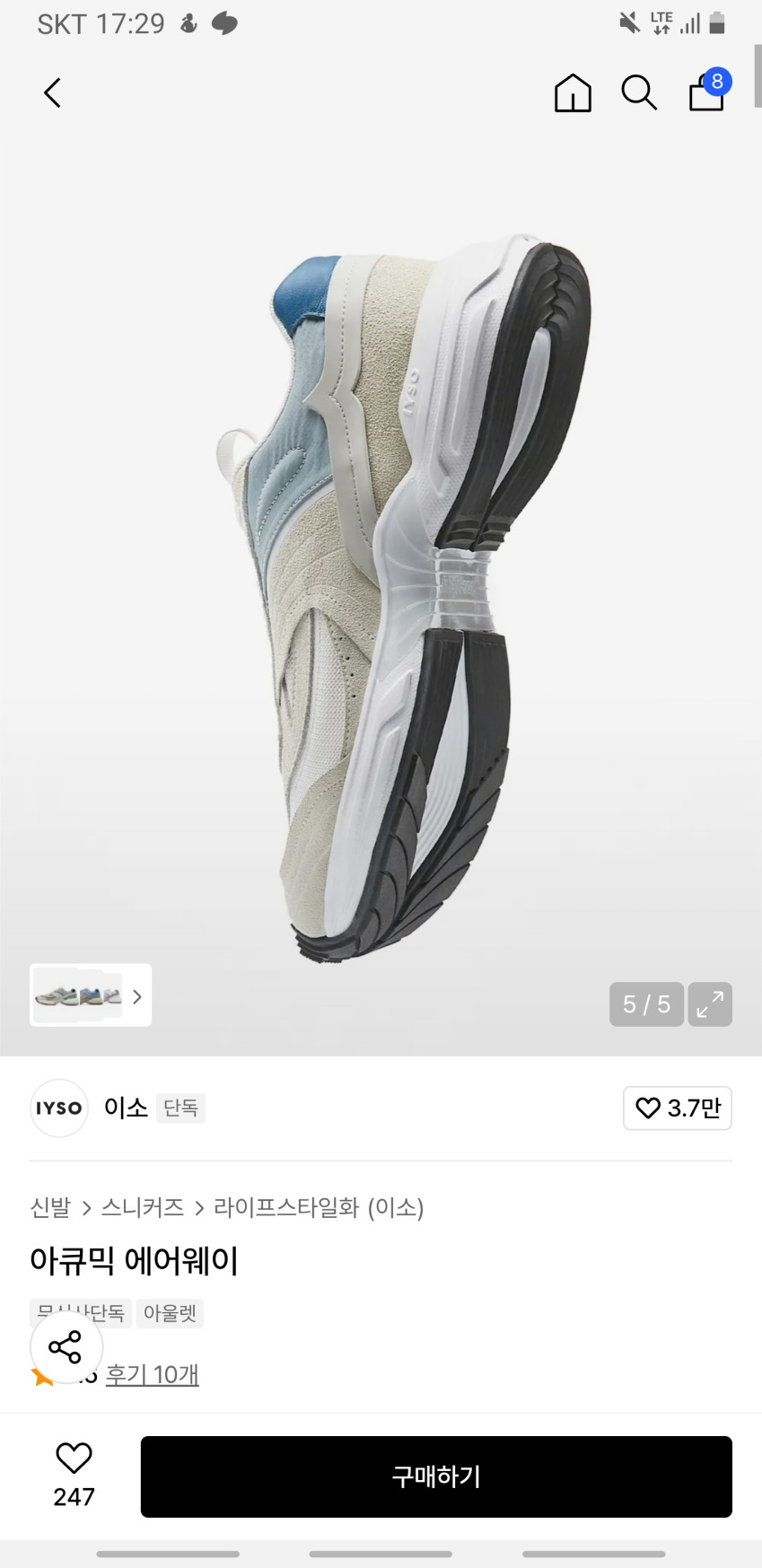Open the 스니커즈 category breadcrumb
762x1568 pixels.
(x=142, y=1207)
